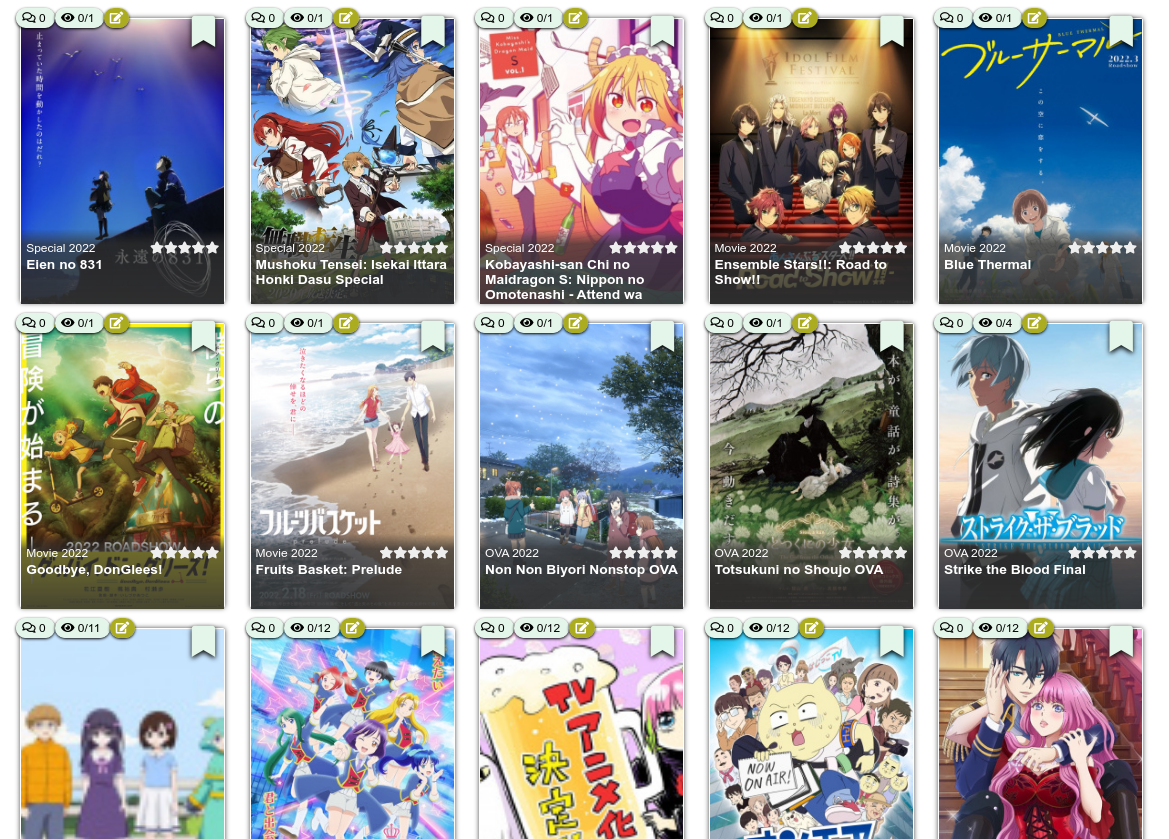Rate Totsukuni no Shoujo OVA with stars
Viewport: 1169px width, 839px height.
873,553
